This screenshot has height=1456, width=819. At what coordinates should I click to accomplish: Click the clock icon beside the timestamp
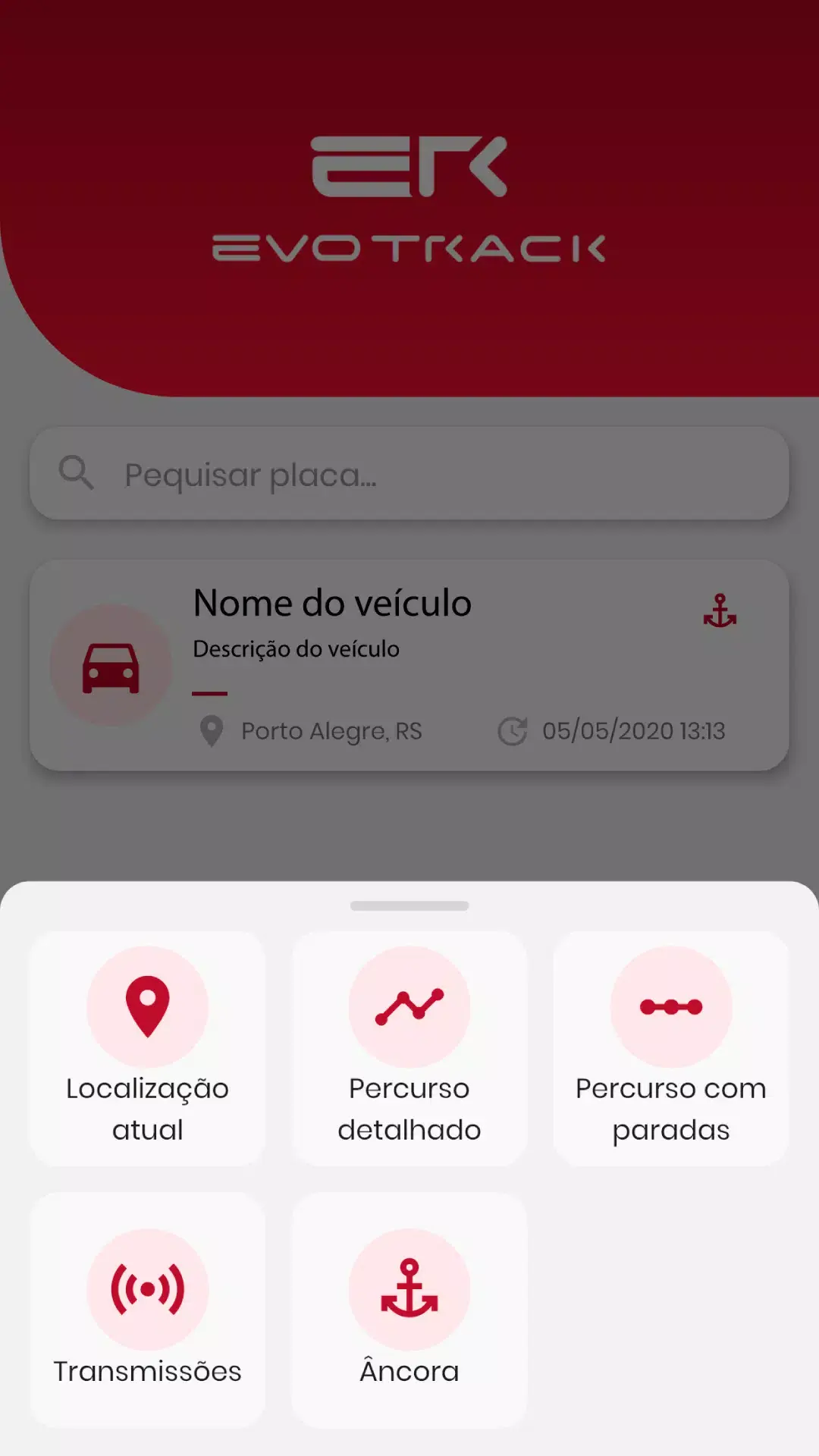point(514,730)
